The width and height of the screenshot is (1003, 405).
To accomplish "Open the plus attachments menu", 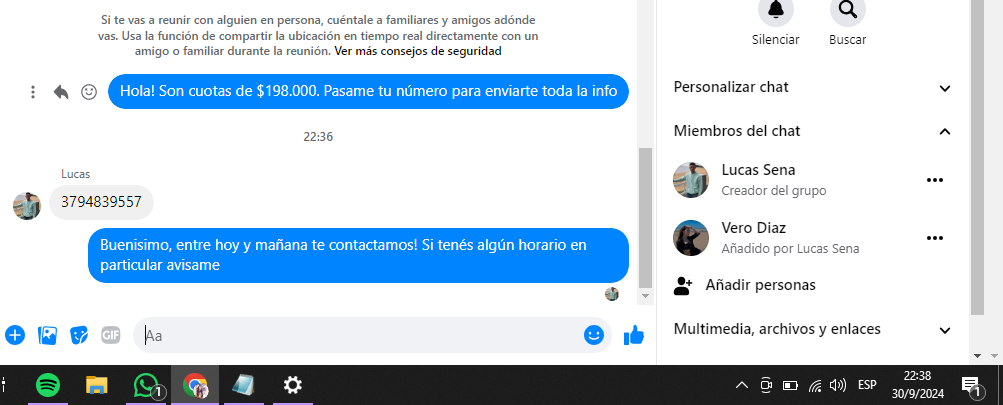I will pos(14,335).
